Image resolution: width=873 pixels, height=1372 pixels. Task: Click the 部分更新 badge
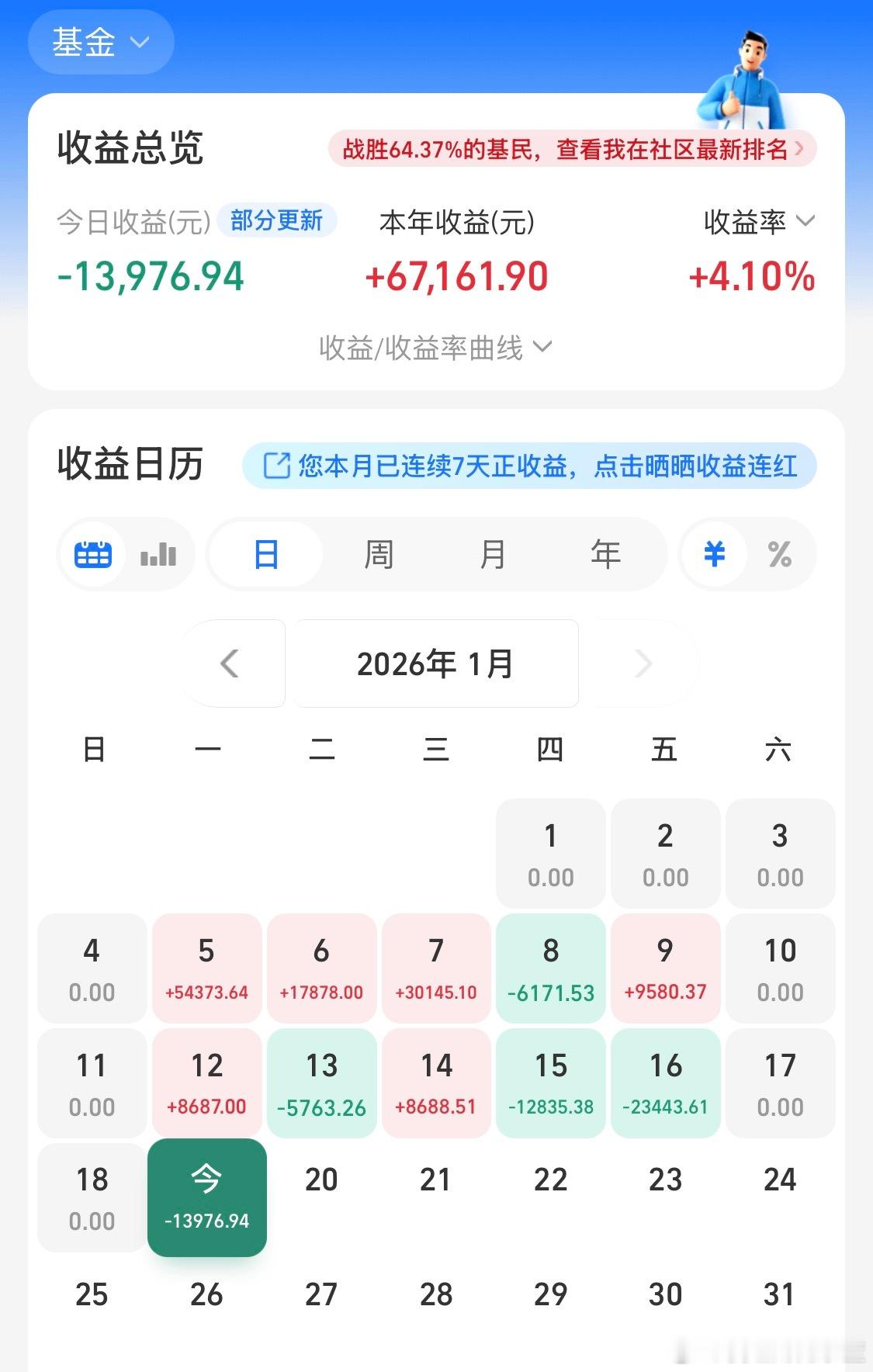click(278, 221)
